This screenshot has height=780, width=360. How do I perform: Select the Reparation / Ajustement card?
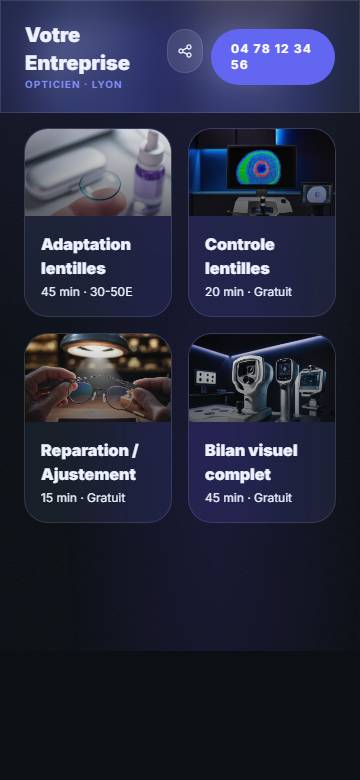point(98,428)
